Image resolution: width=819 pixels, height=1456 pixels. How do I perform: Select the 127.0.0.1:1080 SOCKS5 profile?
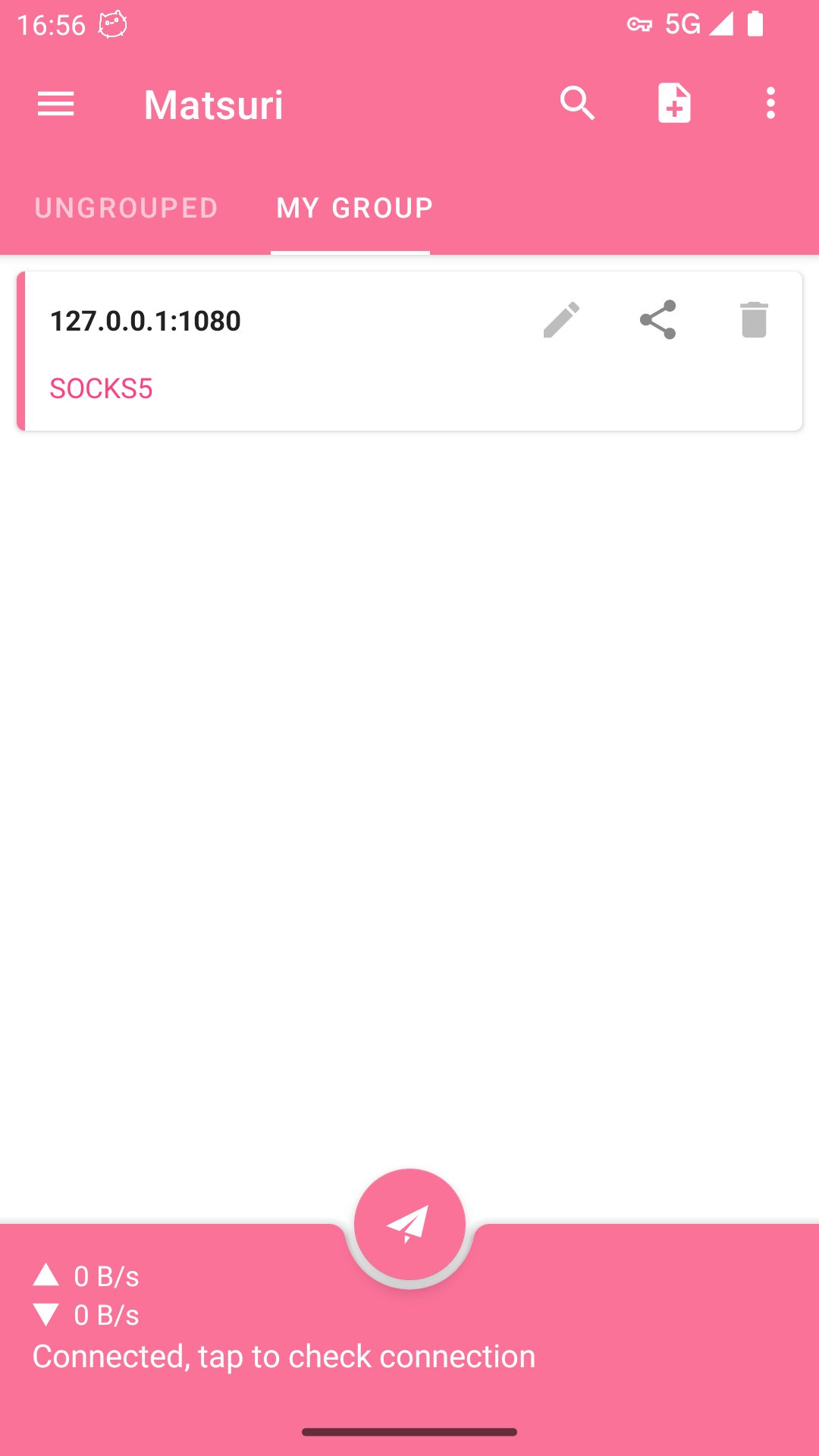click(265, 353)
